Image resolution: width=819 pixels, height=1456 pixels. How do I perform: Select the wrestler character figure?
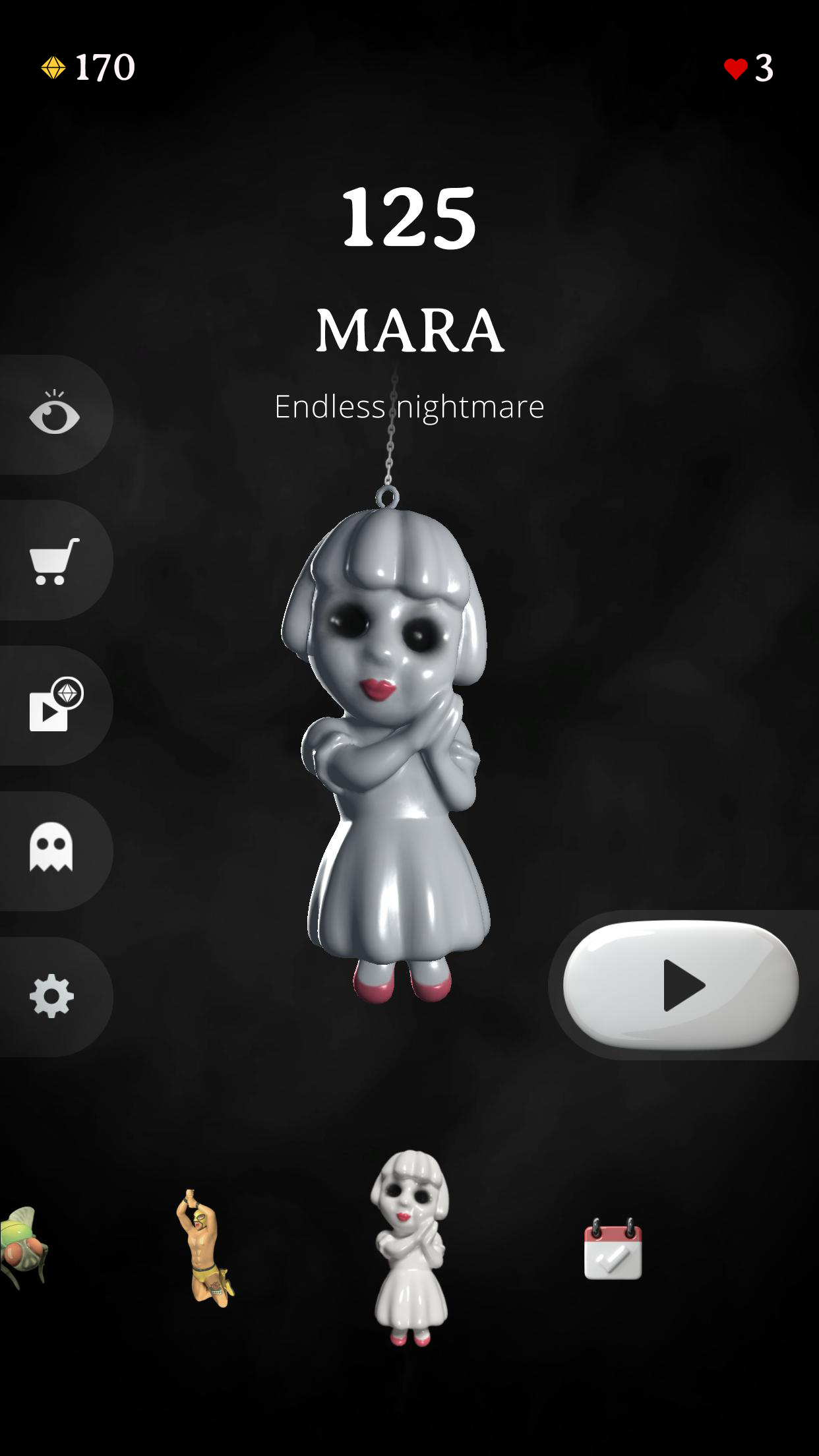tap(204, 1250)
